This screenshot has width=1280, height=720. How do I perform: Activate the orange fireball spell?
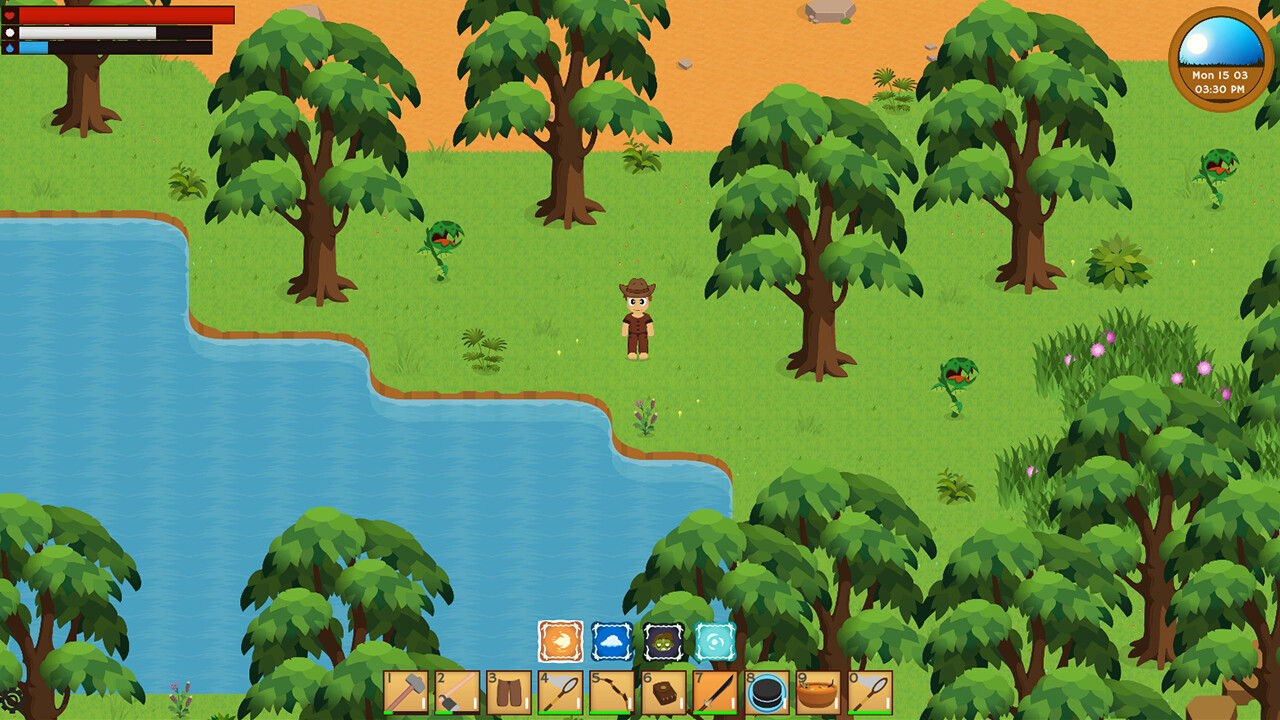tap(560, 641)
